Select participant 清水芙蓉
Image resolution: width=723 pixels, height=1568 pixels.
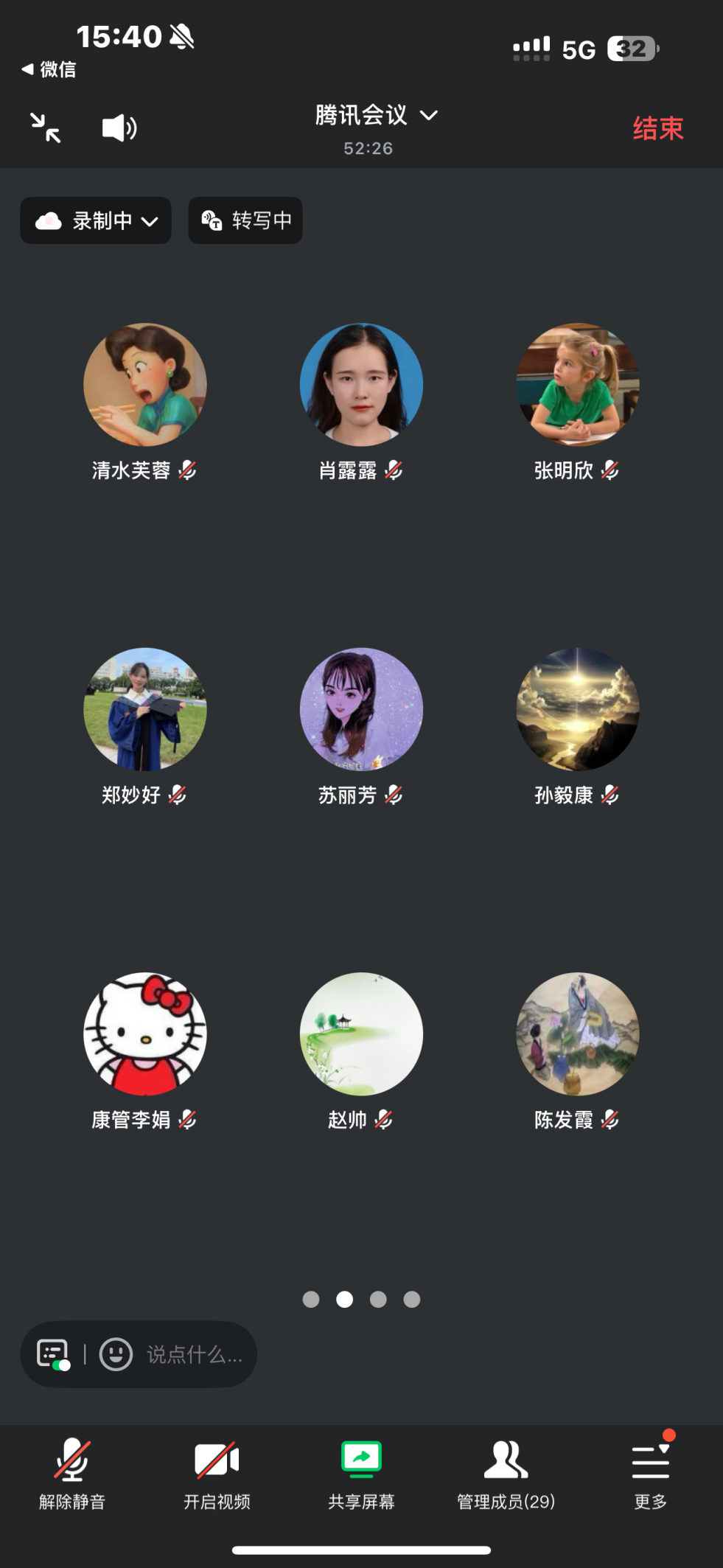click(144, 385)
